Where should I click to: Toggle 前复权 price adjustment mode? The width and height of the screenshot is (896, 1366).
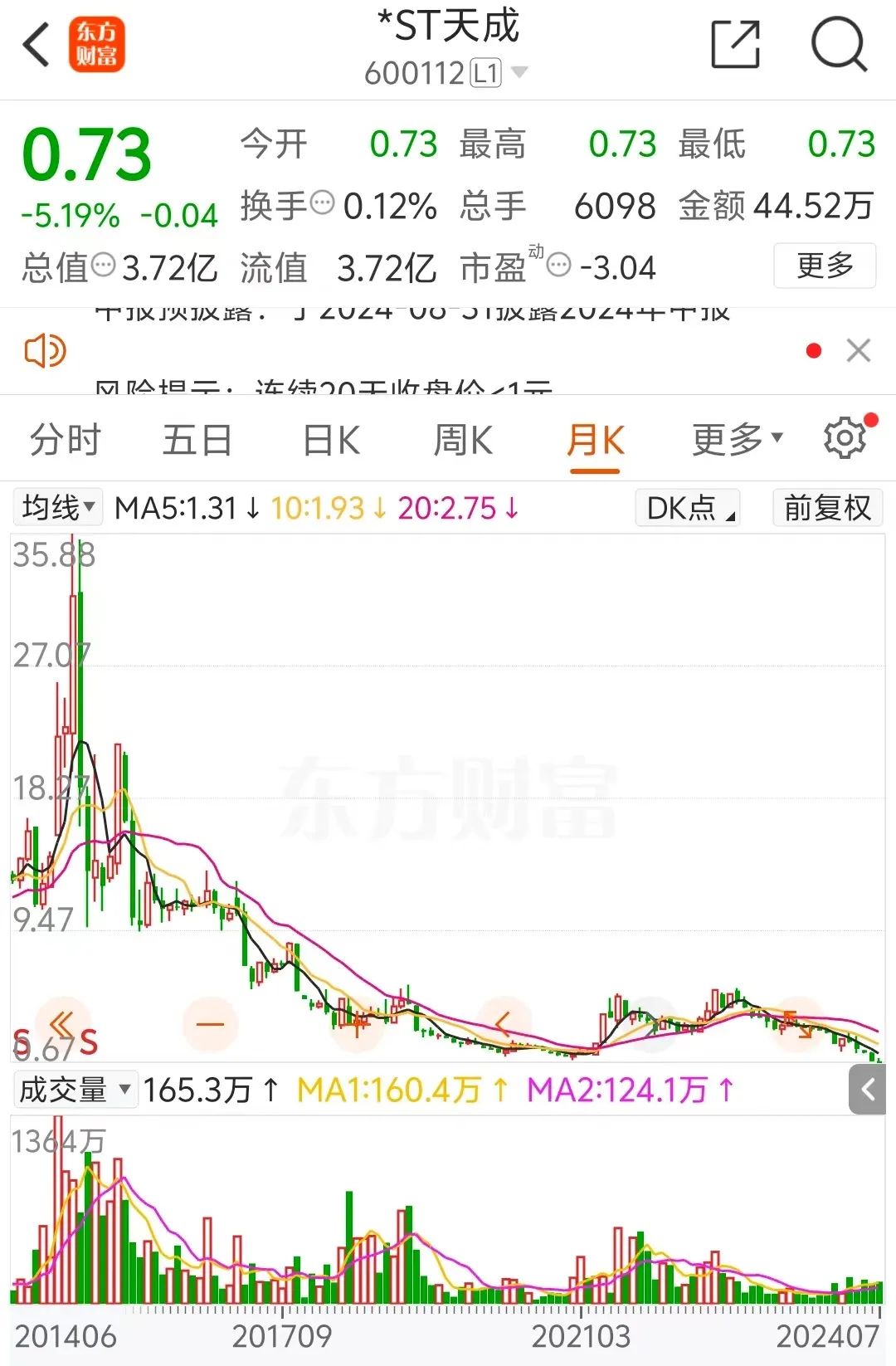pos(826,507)
